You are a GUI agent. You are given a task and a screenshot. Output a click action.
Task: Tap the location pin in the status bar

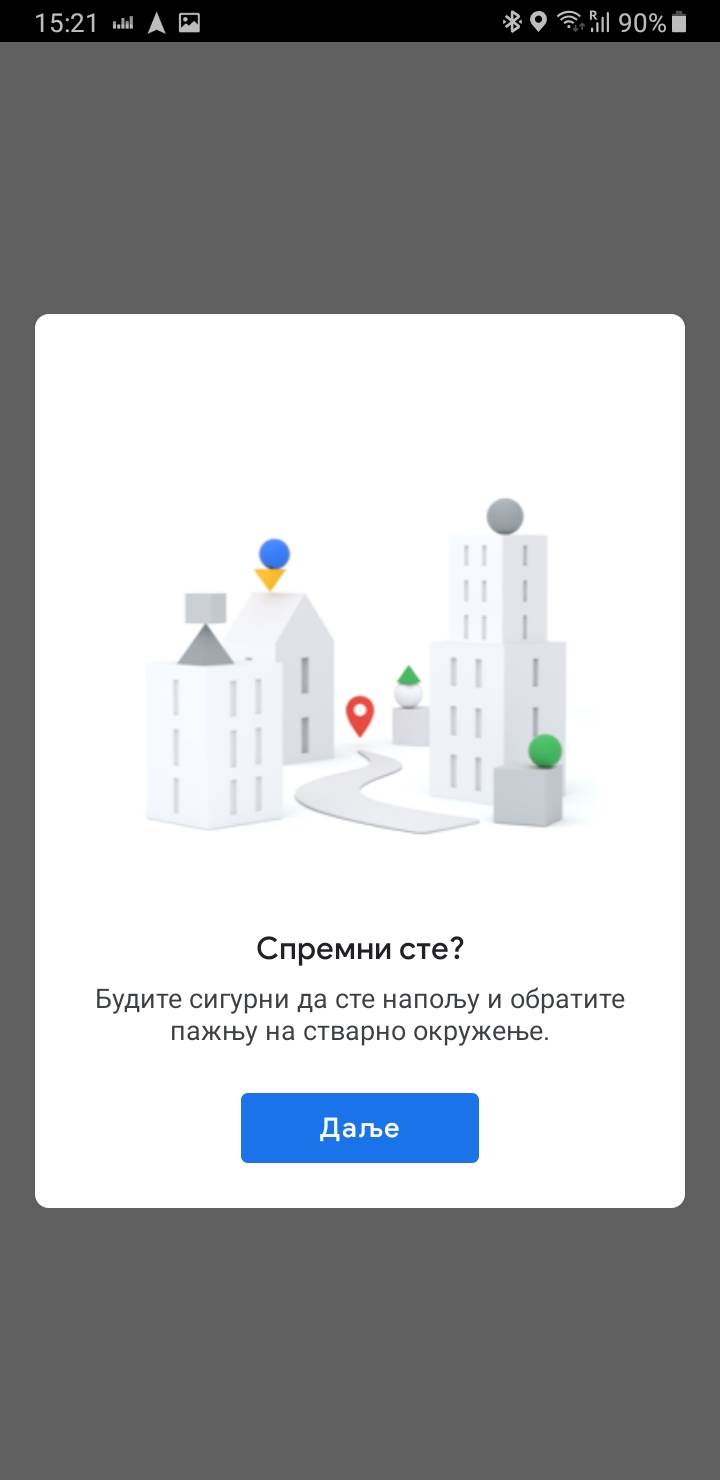pos(540,20)
